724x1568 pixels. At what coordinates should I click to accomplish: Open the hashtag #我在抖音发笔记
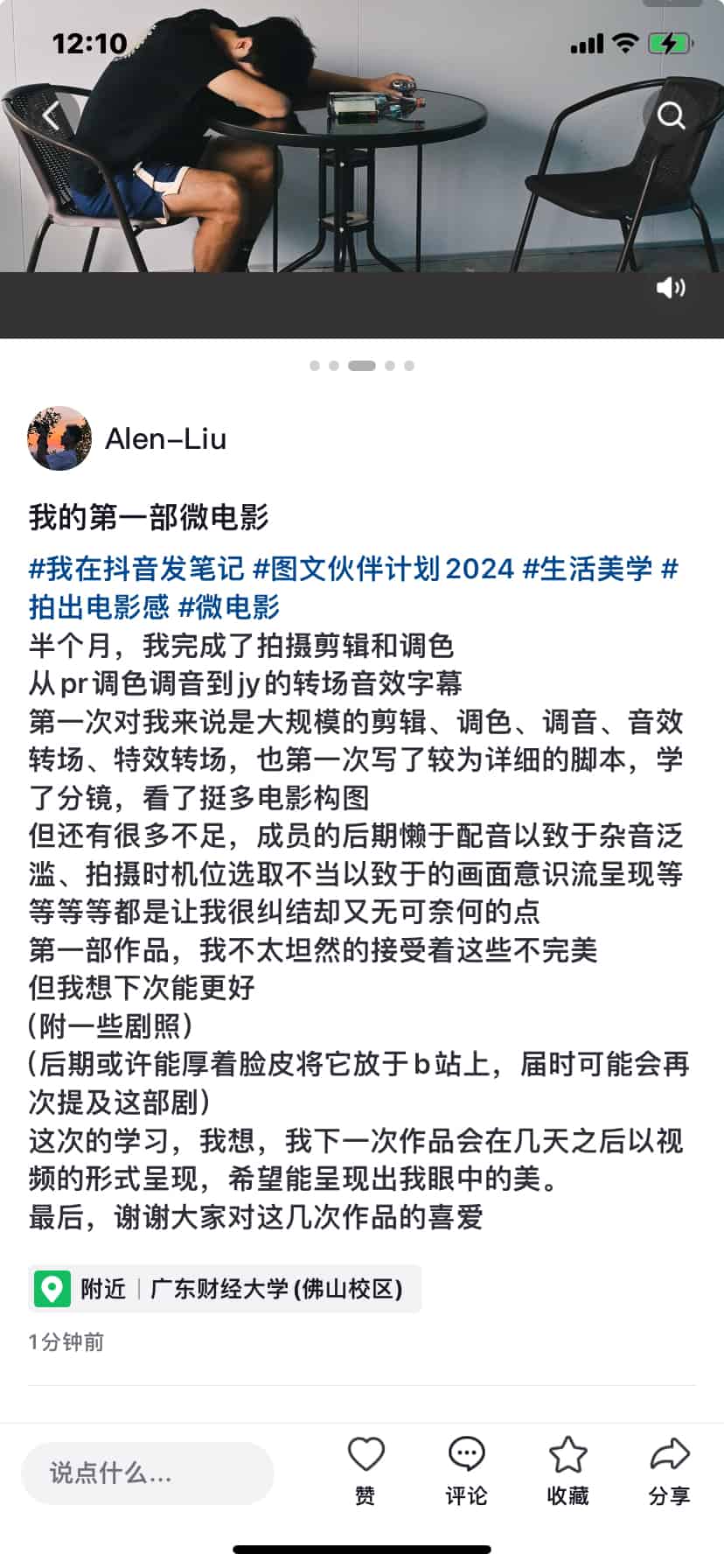tap(136, 569)
